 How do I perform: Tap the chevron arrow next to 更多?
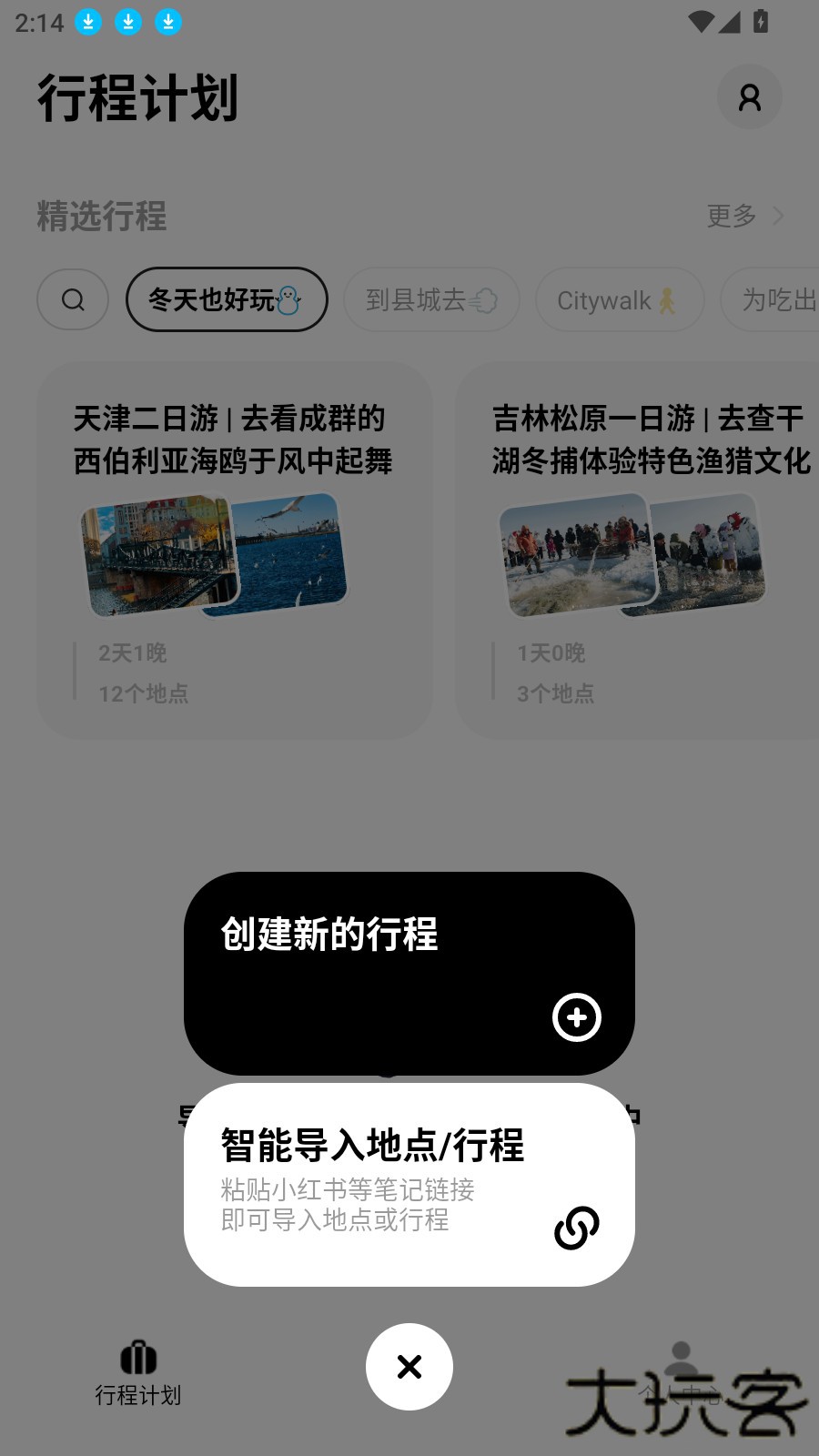(778, 217)
